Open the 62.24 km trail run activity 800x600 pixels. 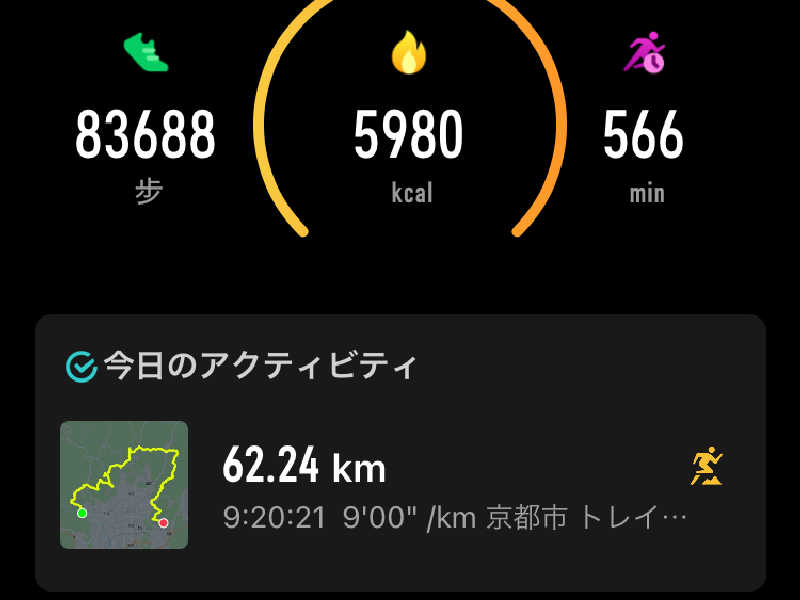tap(400, 485)
